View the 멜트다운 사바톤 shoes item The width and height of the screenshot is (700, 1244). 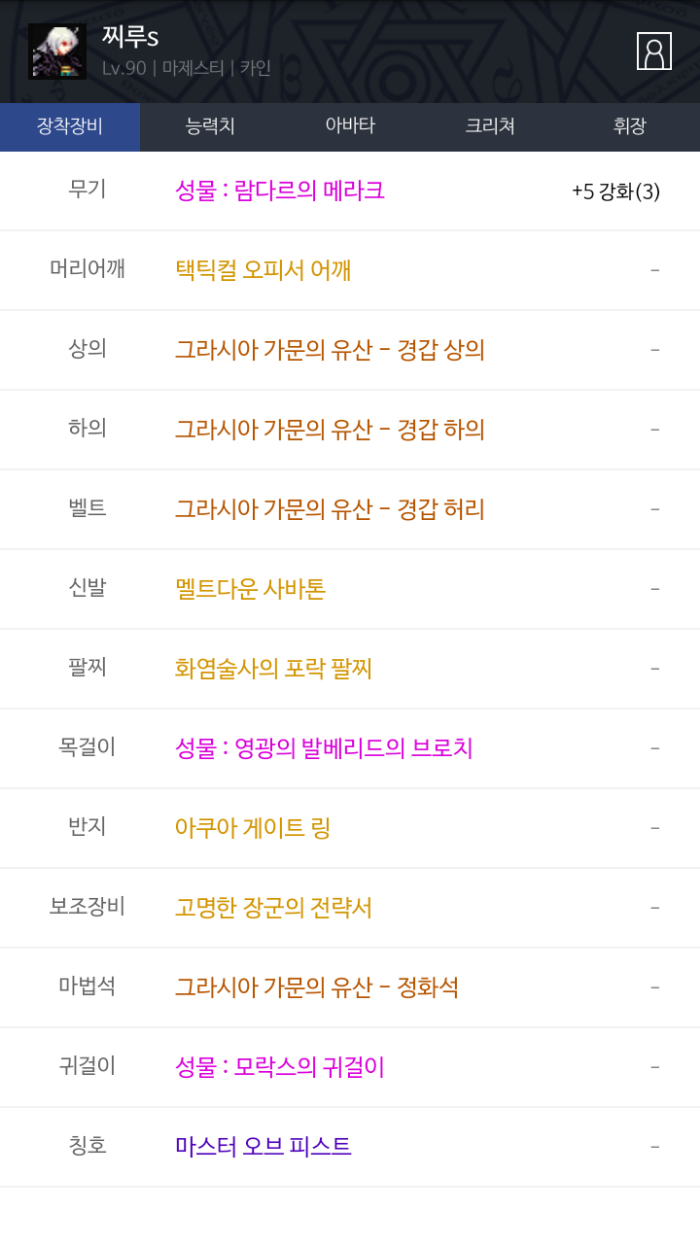[251, 589]
